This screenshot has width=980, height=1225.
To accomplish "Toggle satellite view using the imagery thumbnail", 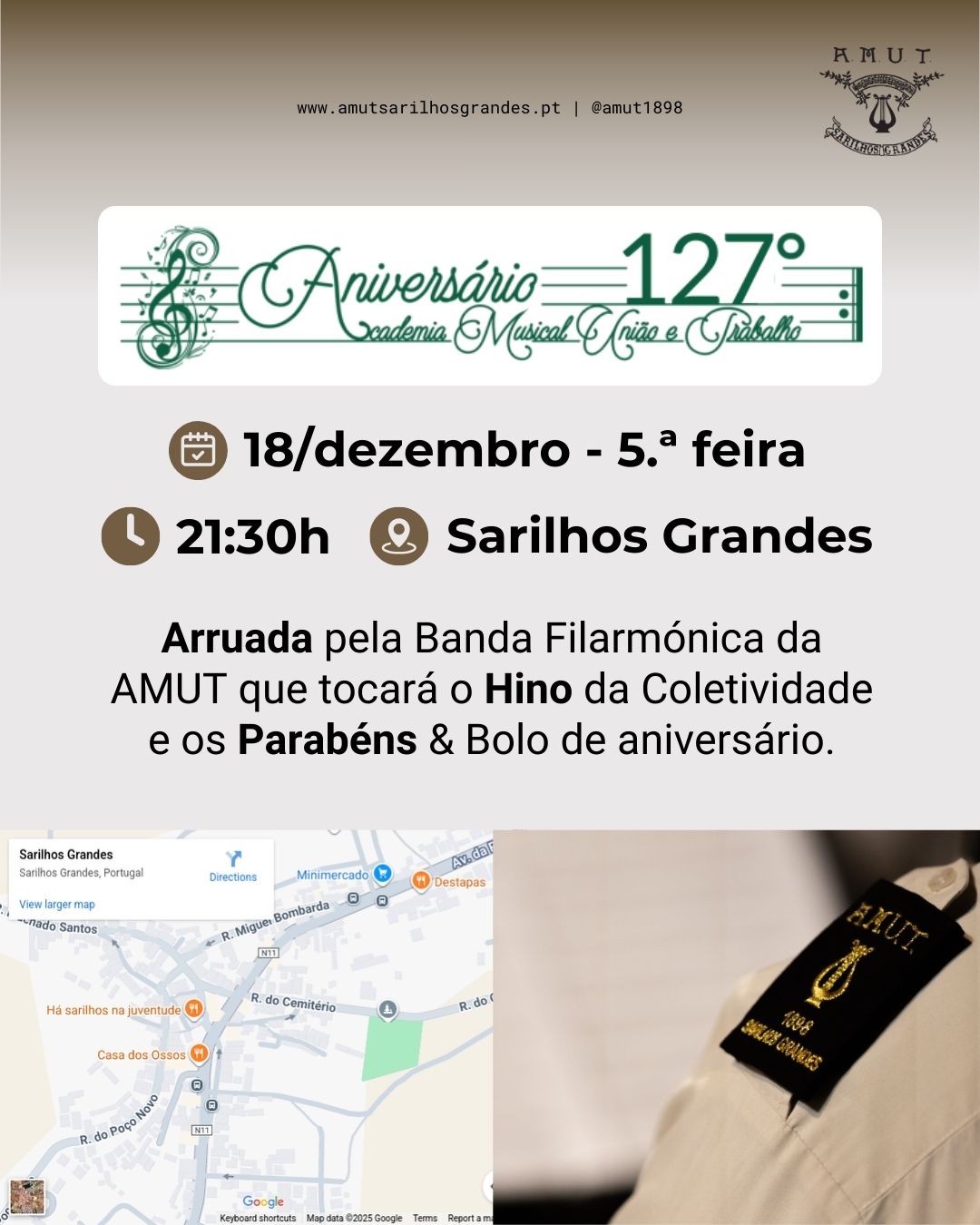I will 29,1197.
